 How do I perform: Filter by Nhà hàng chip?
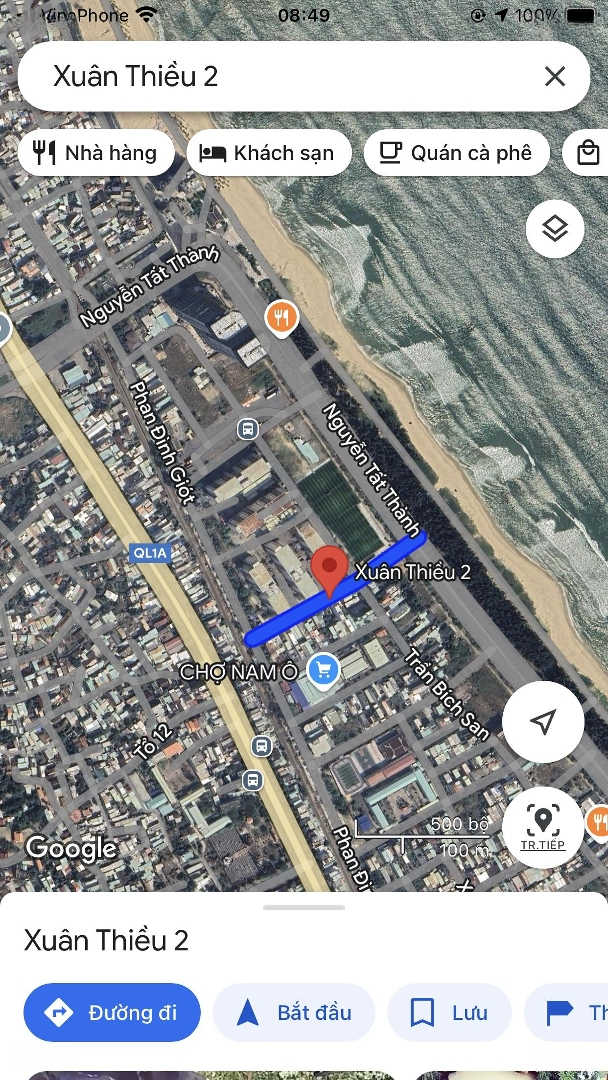pyautogui.click(x=94, y=153)
